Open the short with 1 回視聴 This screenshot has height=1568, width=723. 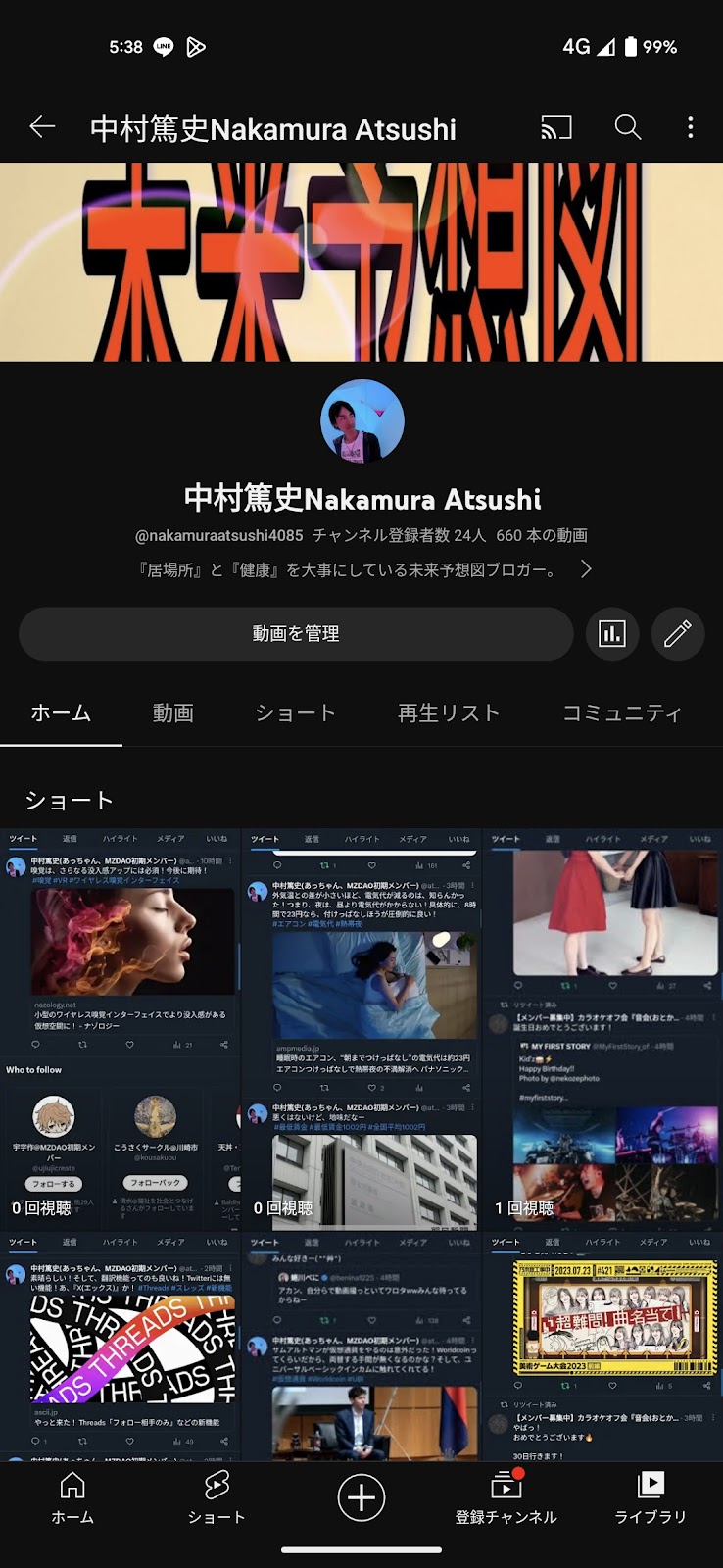tap(602, 1029)
